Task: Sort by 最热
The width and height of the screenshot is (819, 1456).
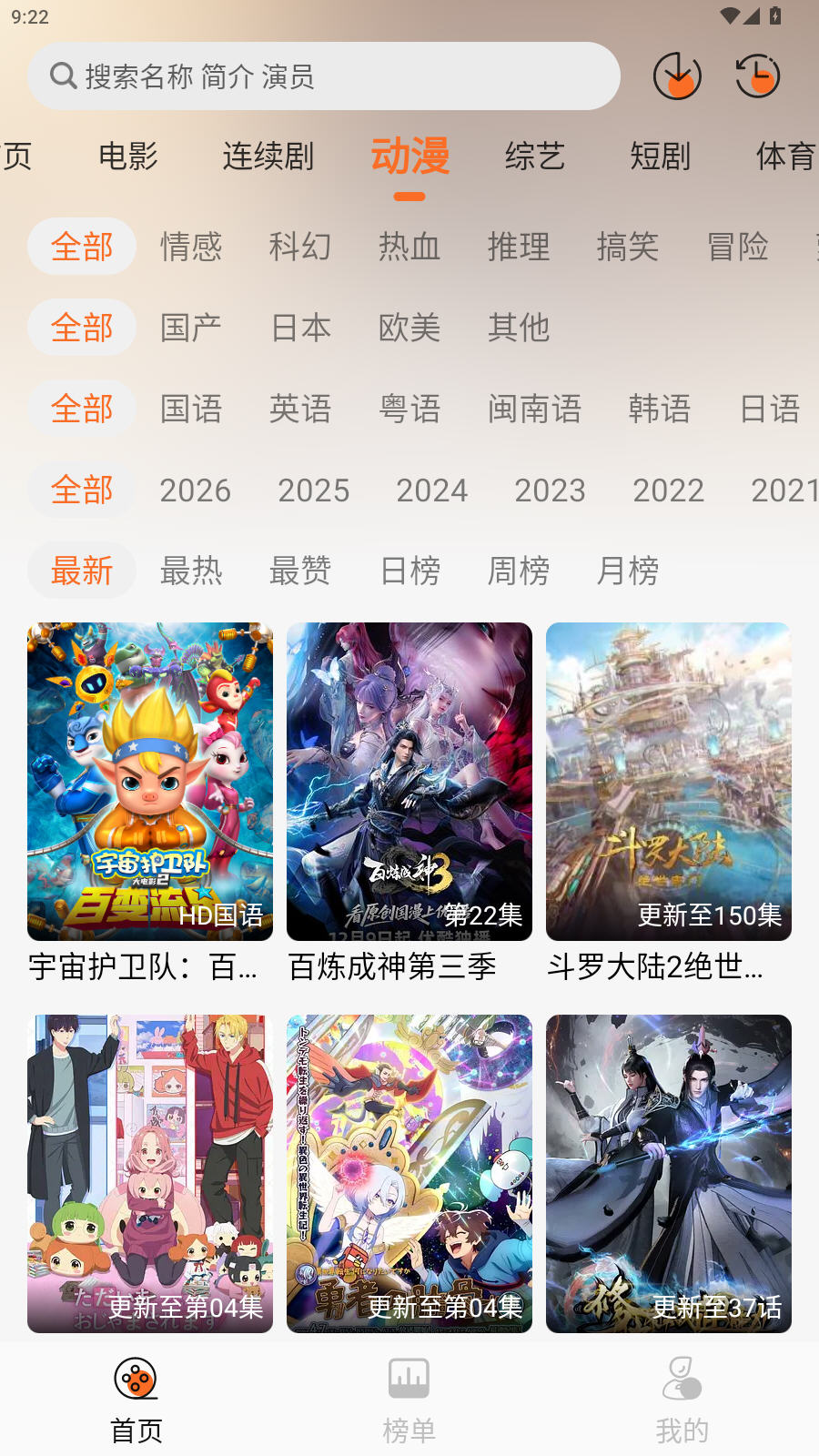Action: [x=191, y=571]
